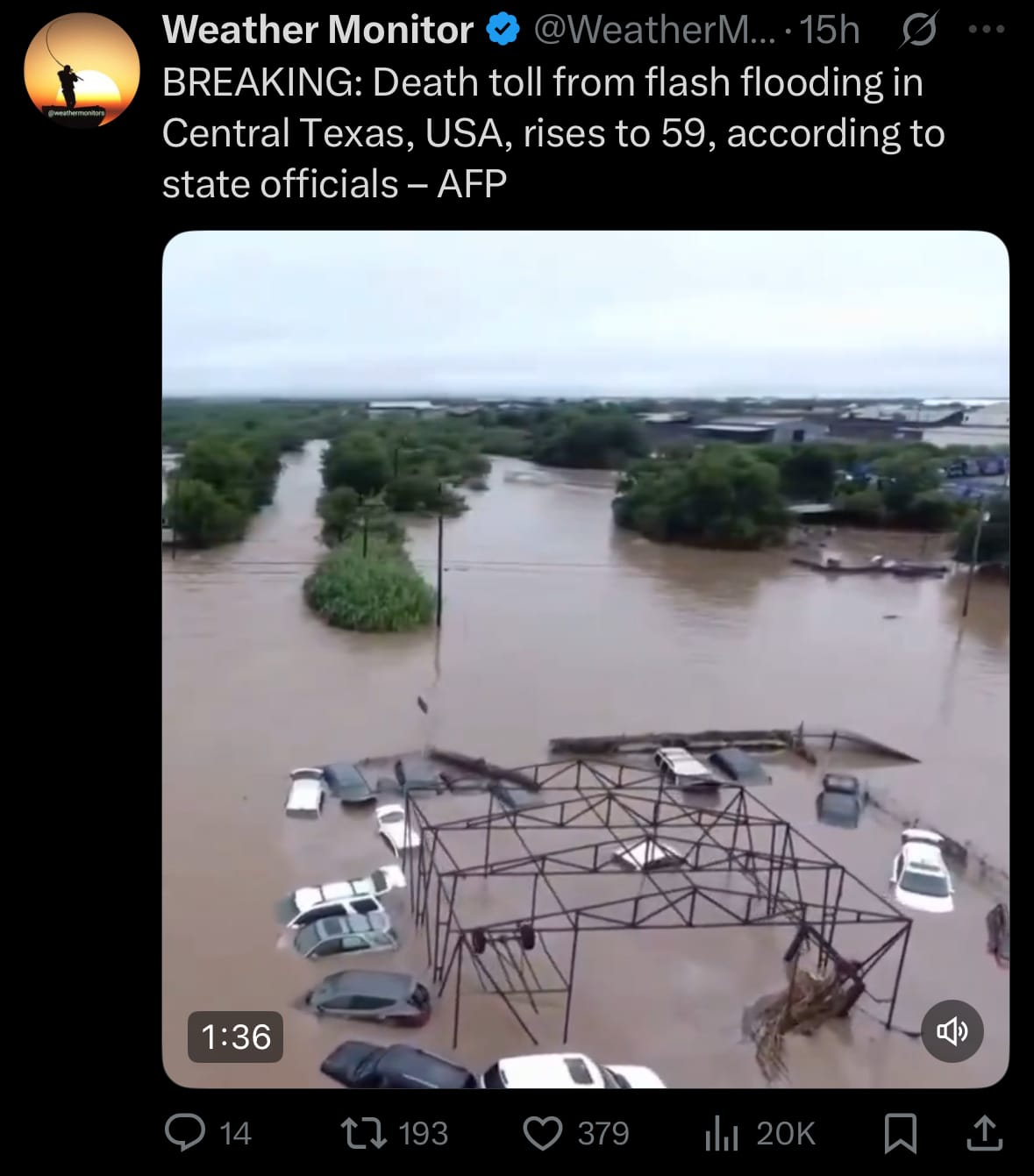Screen dimensions: 1034x1176
Task: Play the Texas flooding video
Action: pos(585,658)
